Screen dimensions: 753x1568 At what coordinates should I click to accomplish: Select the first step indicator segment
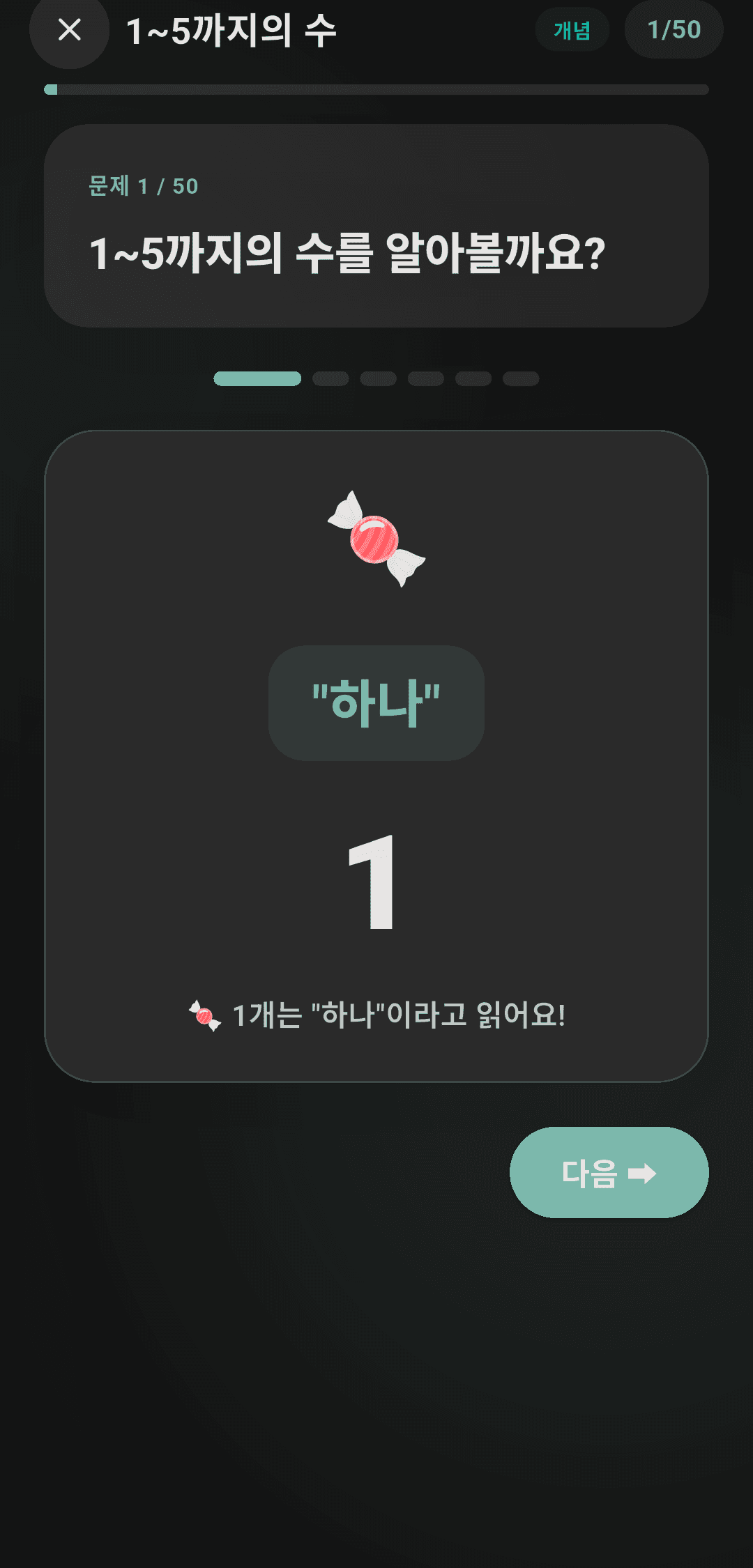(257, 379)
